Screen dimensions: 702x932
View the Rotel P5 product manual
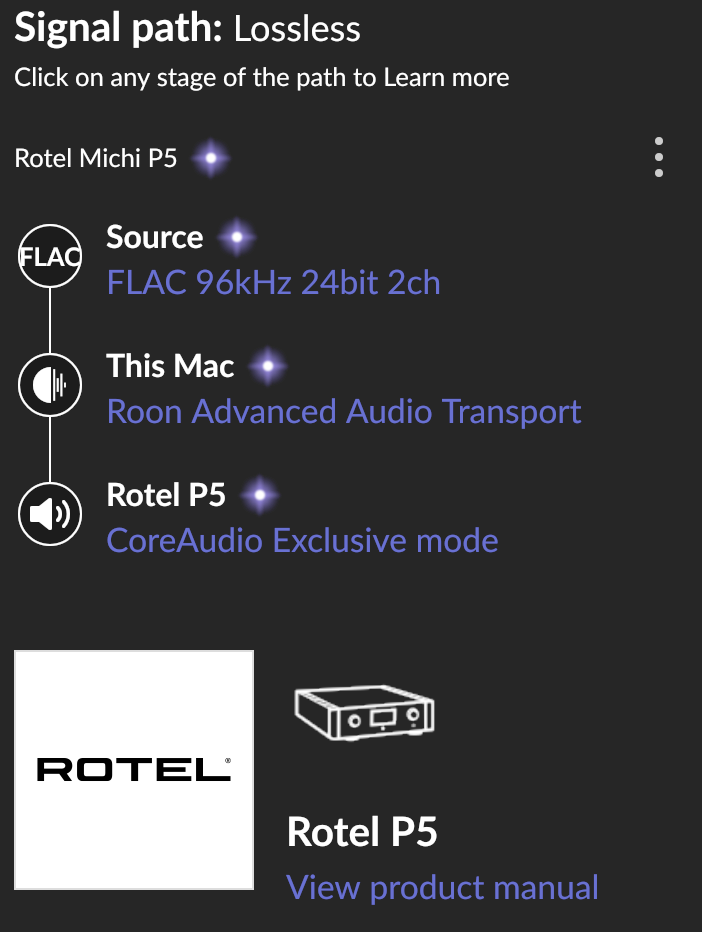[442, 887]
